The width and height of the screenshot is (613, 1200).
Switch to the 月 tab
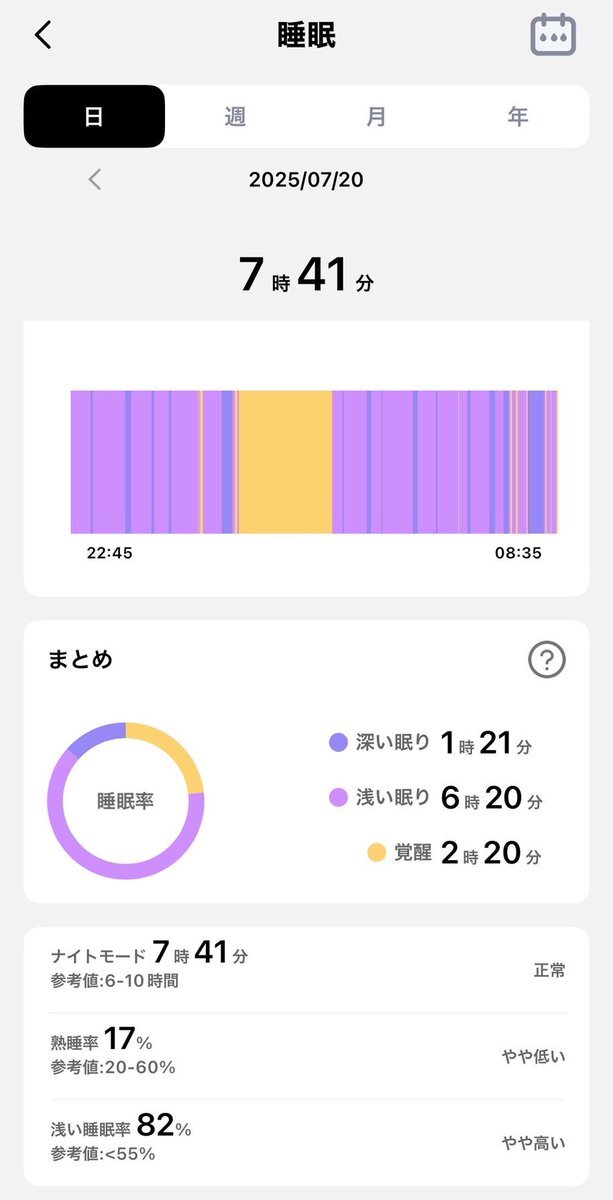(x=376, y=116)
